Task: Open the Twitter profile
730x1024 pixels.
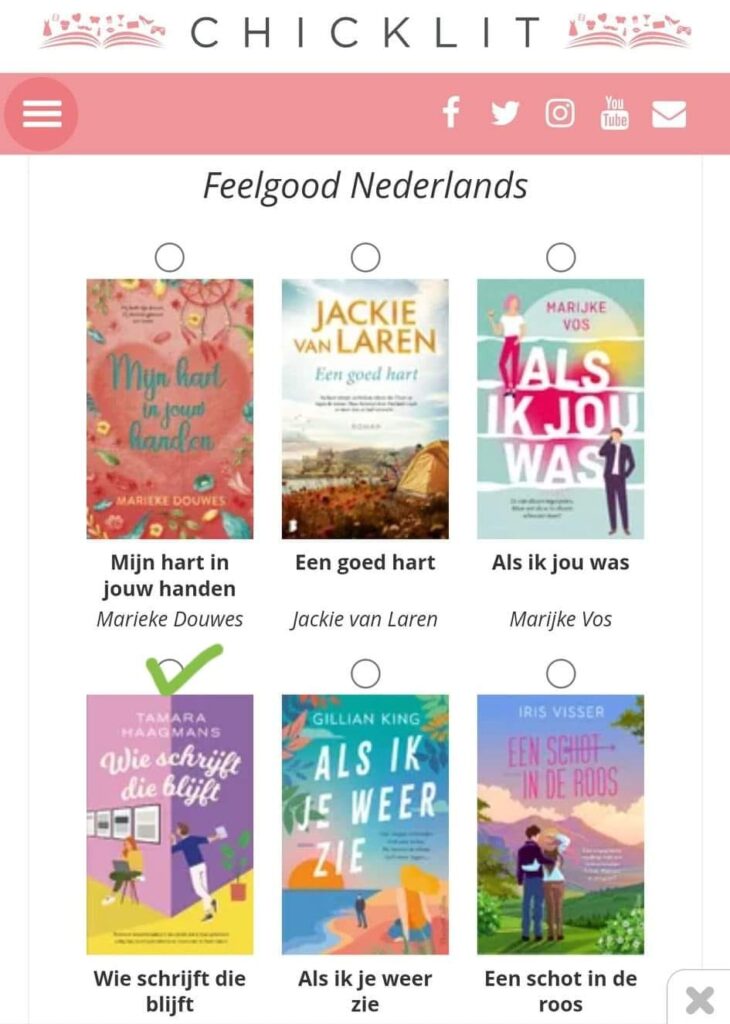Action: (505, 113)
